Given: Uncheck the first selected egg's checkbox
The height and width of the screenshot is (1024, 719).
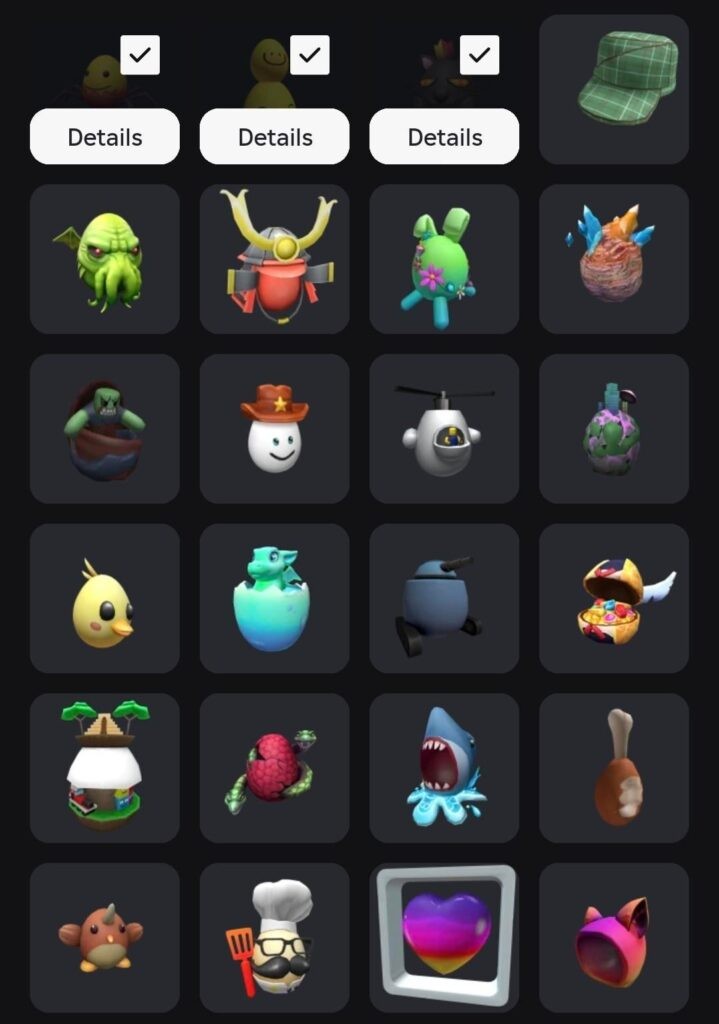Looking at the screenshot, I should pyautogui.click(x=140, y=55).
